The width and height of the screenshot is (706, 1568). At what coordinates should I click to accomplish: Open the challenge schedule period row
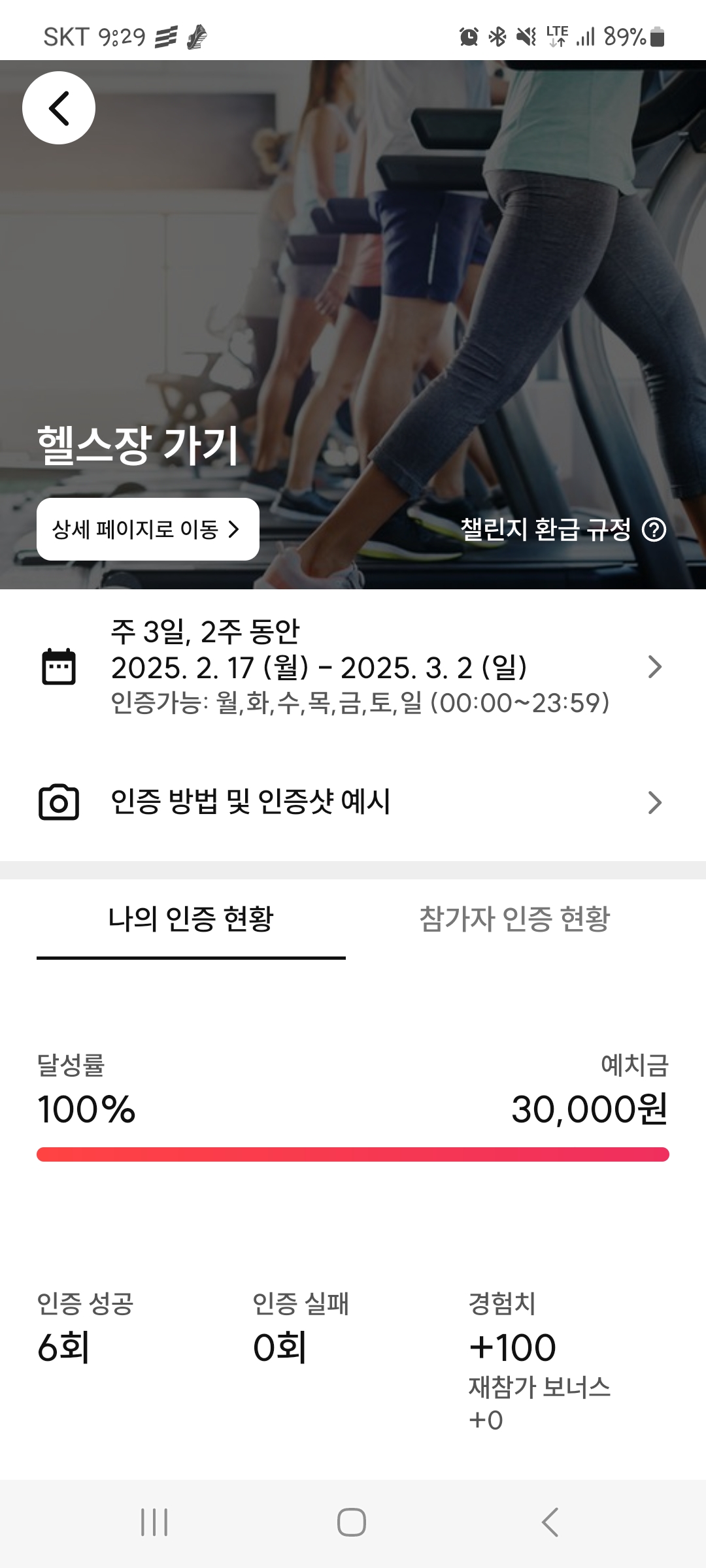tap(353, 667)
